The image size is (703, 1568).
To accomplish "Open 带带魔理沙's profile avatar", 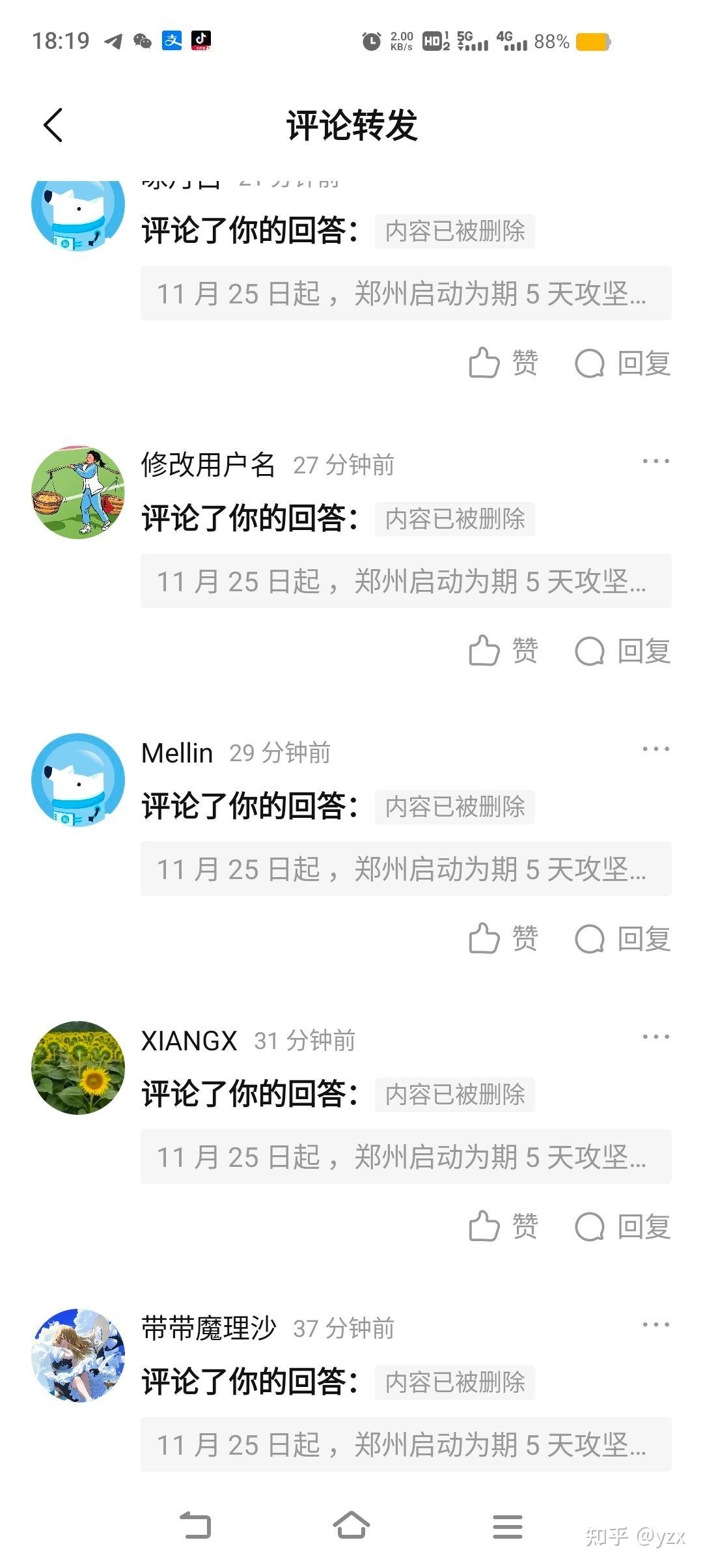I will coord(78,1356).
